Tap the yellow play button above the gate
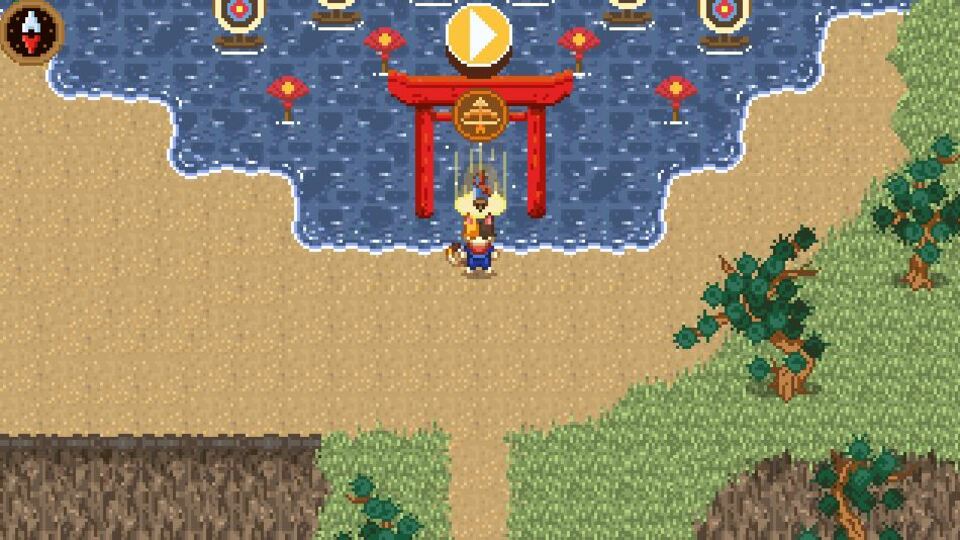The image size is (960, 540). click(479, 35)
